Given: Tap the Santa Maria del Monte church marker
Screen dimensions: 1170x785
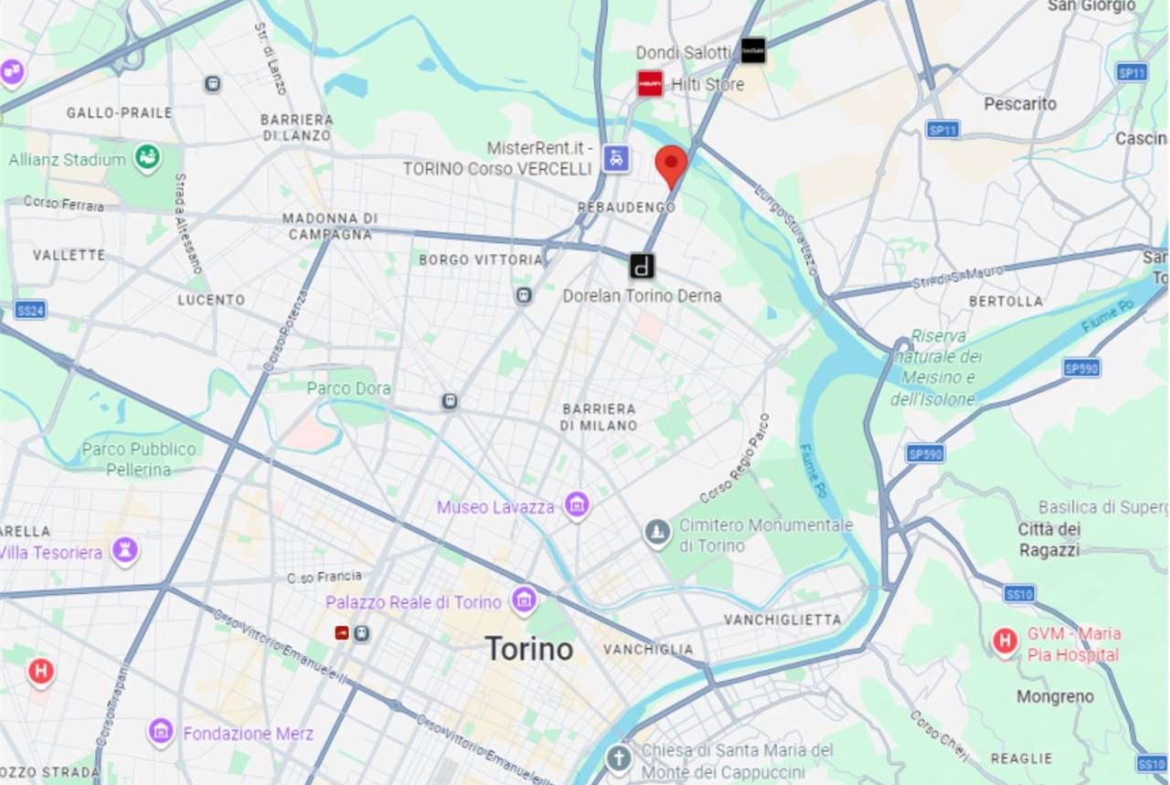Looking at the screenshot, I should coord(618,758).
